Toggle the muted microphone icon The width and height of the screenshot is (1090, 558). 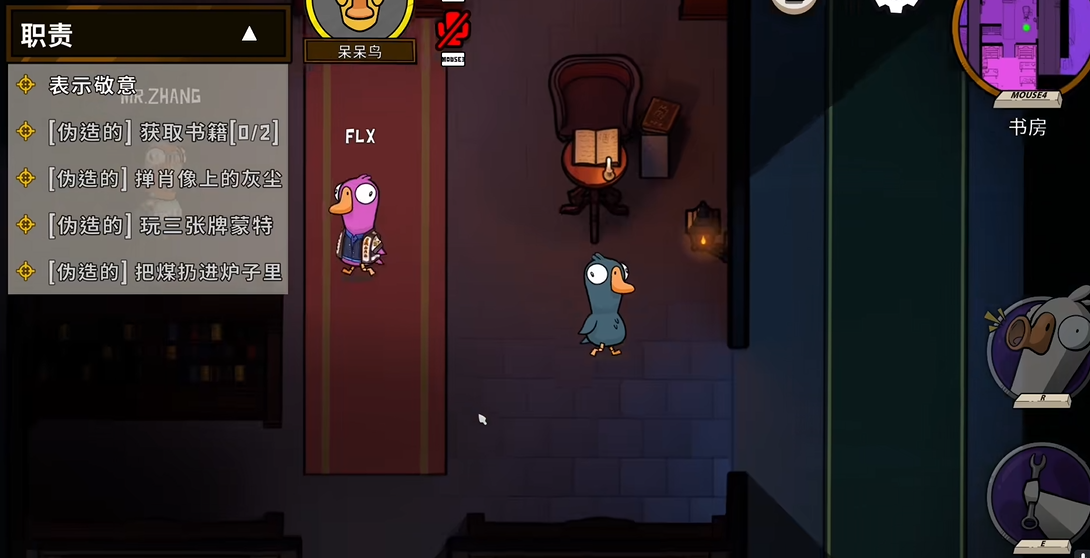453,29
